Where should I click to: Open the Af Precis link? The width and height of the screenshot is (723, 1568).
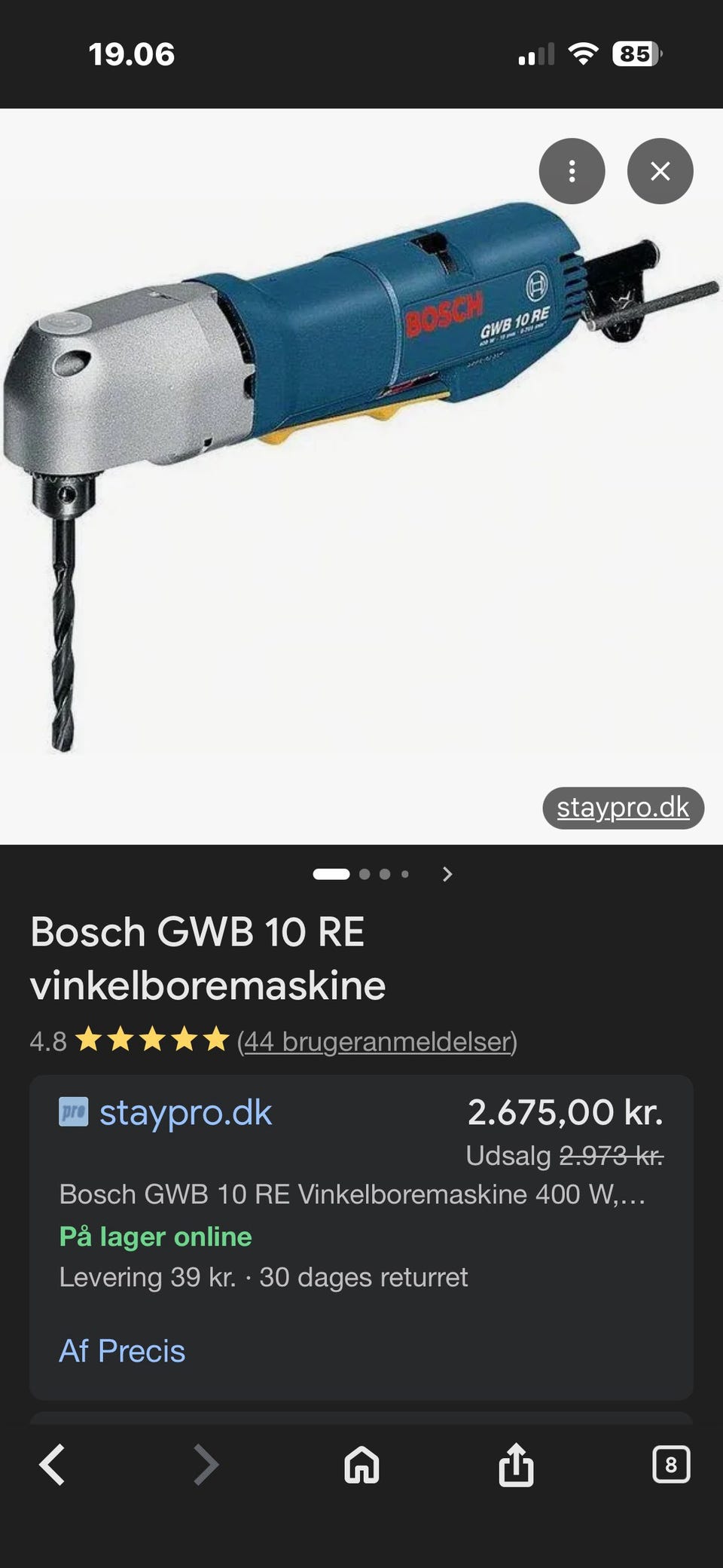point(122,1351)
